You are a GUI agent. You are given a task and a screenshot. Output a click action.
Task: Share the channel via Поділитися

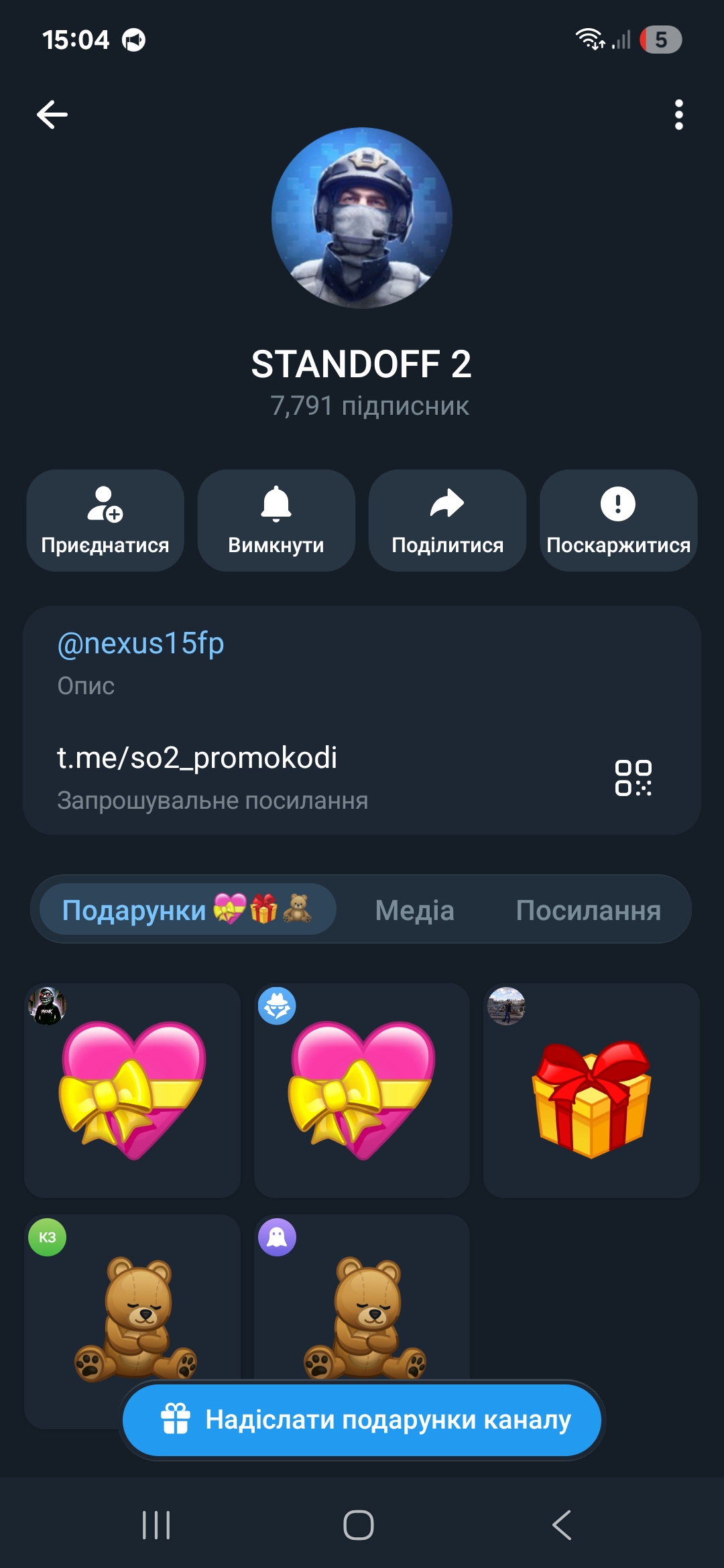point(447,521)
